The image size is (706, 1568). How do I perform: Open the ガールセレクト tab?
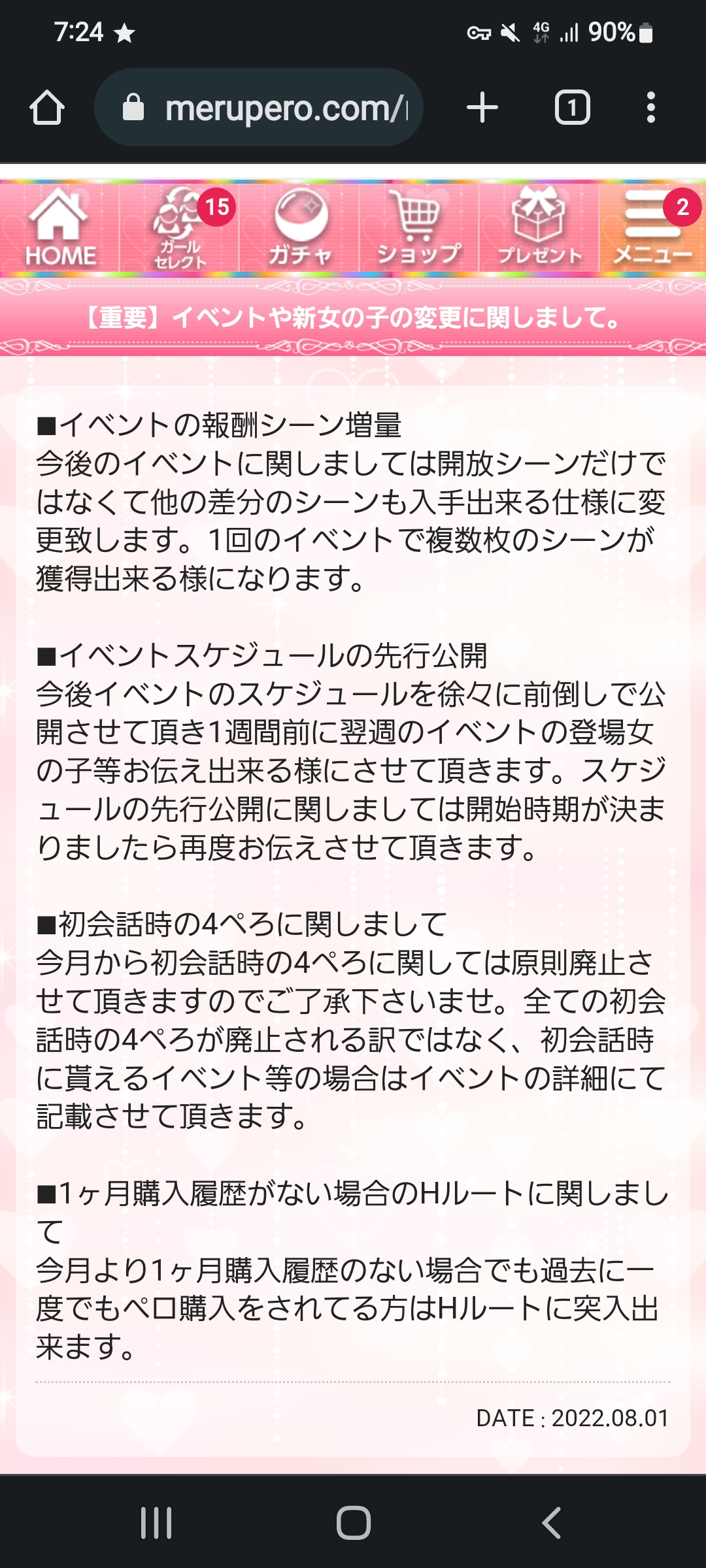click(180, 228)
